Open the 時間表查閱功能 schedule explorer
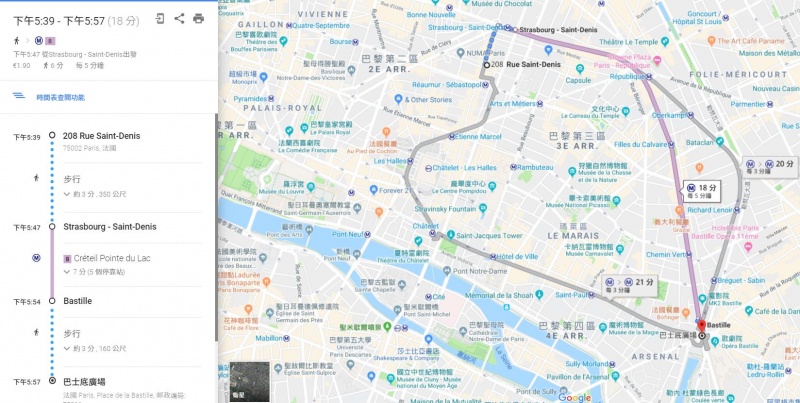Image resolution: width=800 pixels, height=403 pixels. [x=60, y=97]
